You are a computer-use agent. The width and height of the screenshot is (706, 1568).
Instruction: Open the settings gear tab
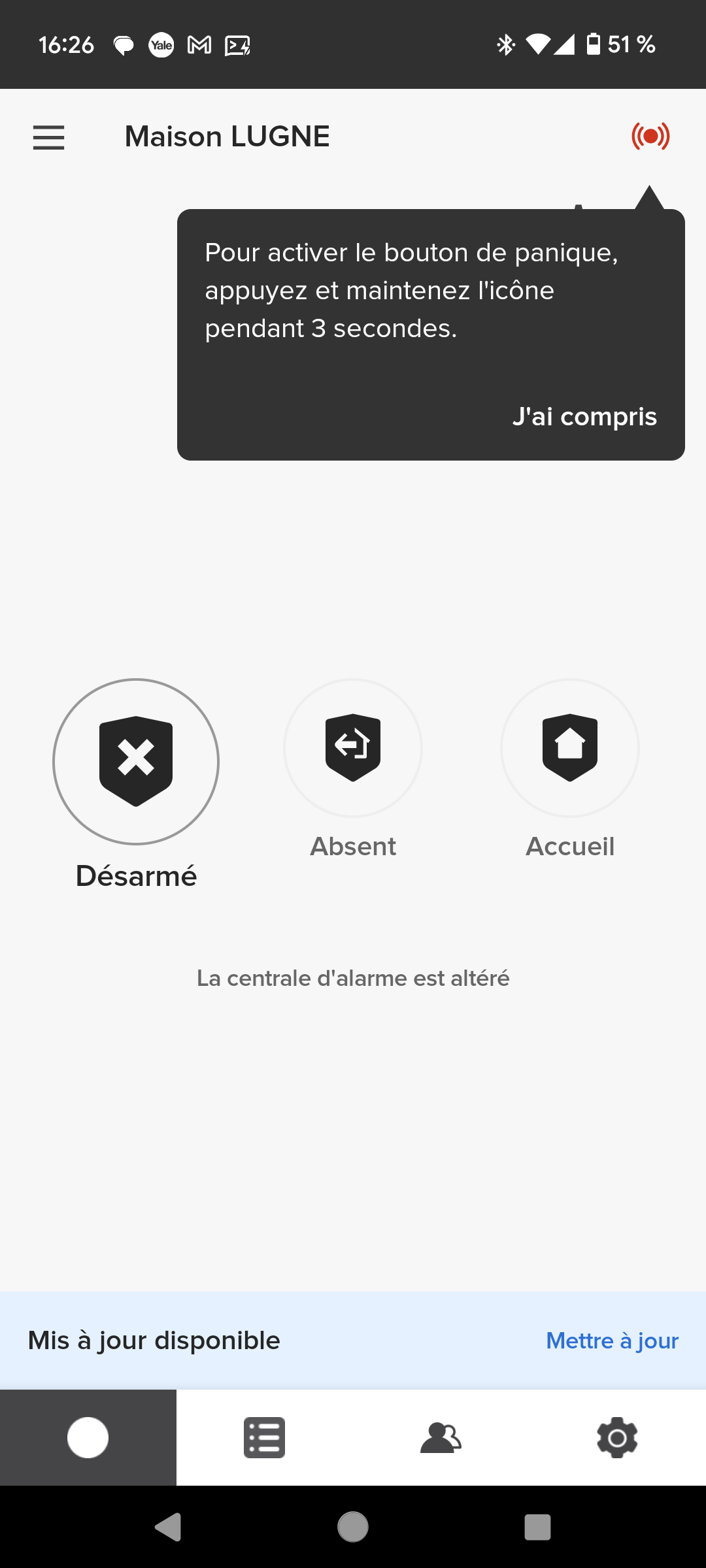[617, 1437]
